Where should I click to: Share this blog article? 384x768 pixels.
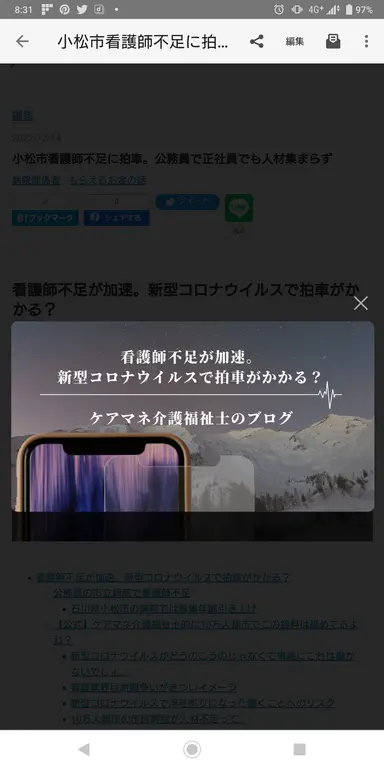pyautogui.click(x=257, y=42)
